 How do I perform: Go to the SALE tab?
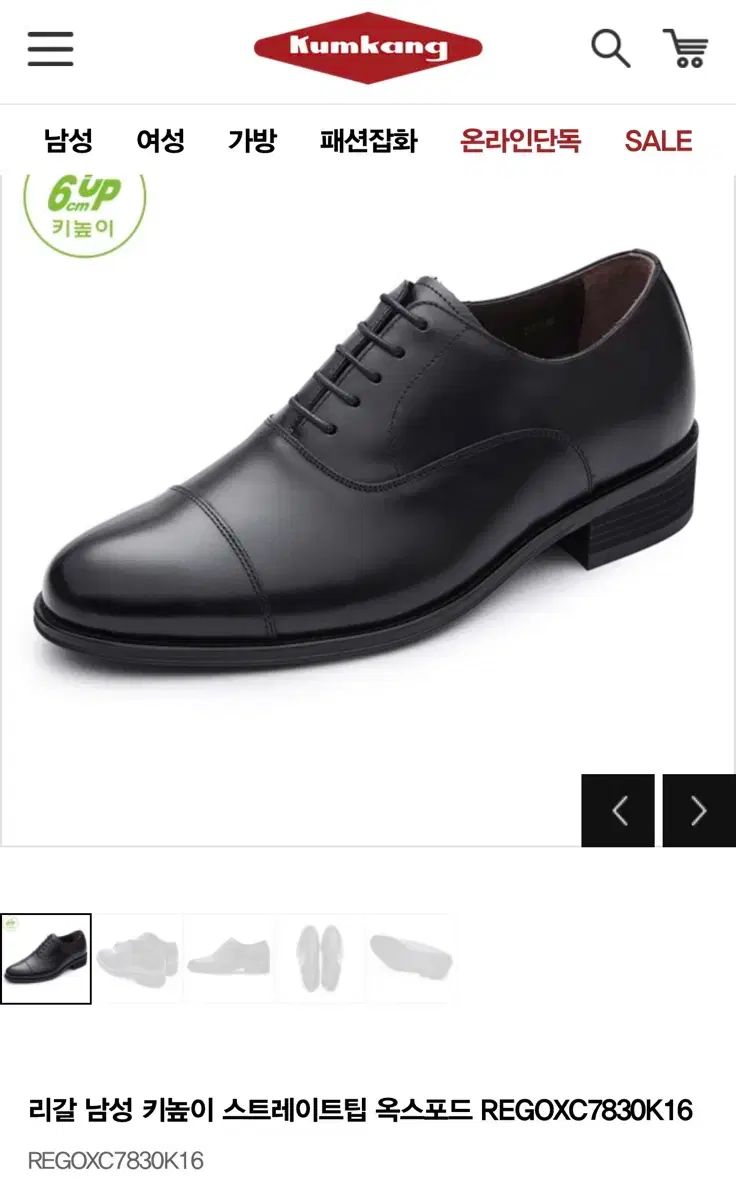pos(658,141)
